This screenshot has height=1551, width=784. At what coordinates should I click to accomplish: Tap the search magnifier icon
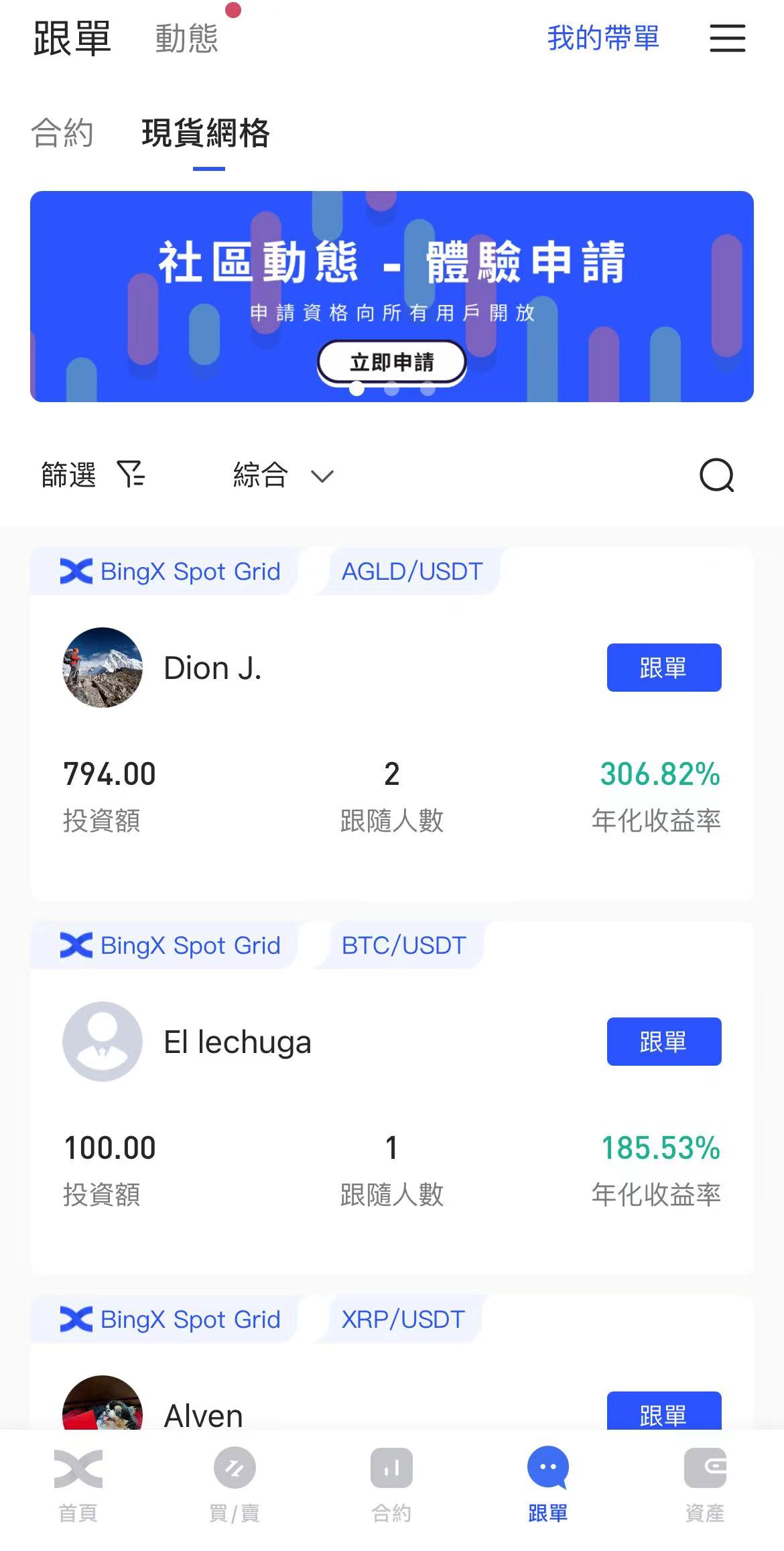pyautogui.click(x=716, y=475)
